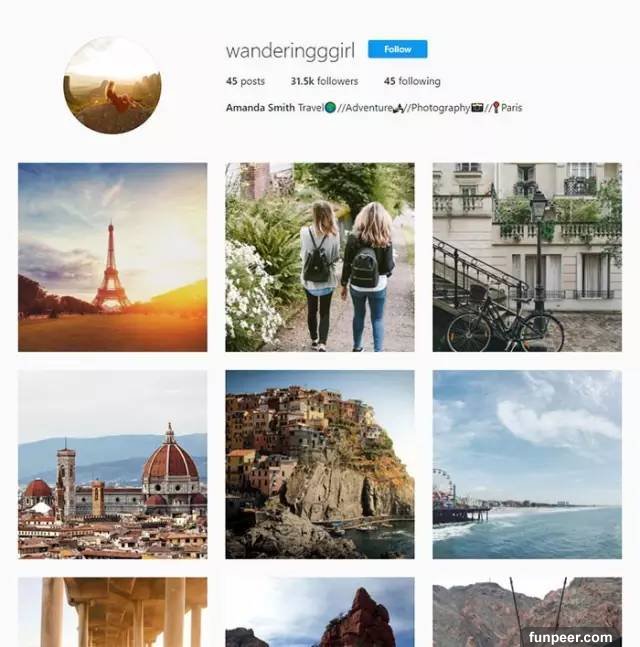This screenshot has width=640, height=647.
Task: Open wanderingggirl's profile picture
Action: pyautogui.click(x=112, y=86)
